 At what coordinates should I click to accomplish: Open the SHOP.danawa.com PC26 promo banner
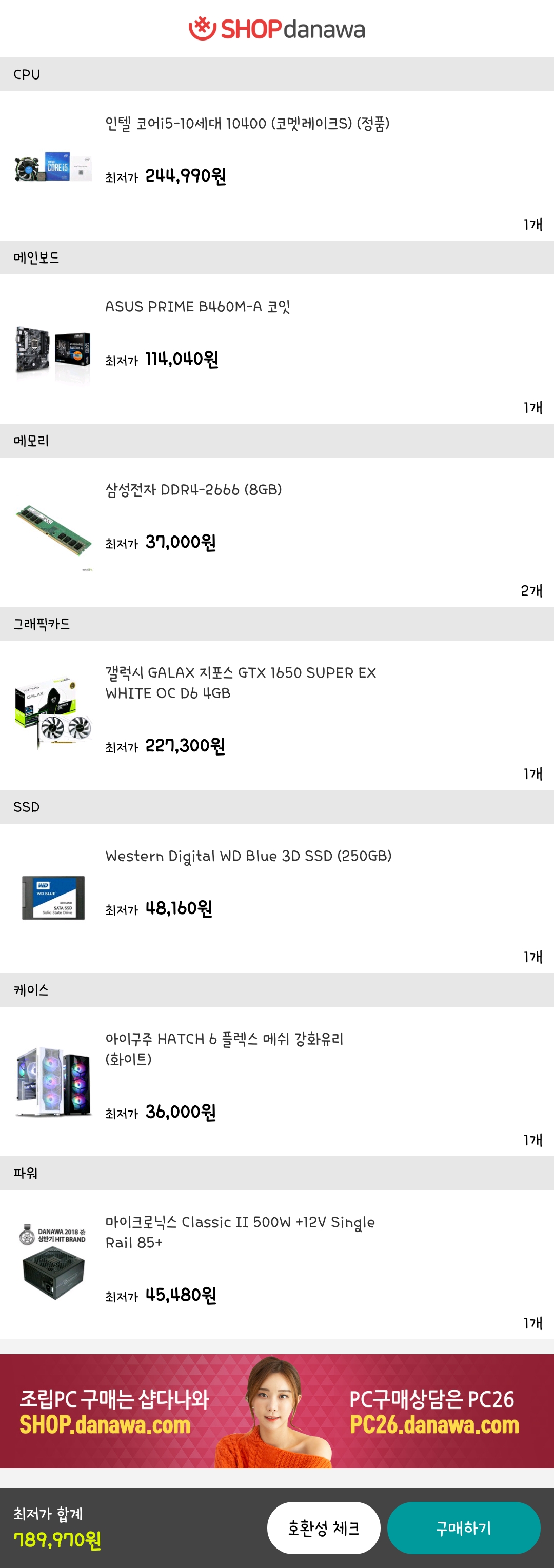click(x=277, y=1412)
